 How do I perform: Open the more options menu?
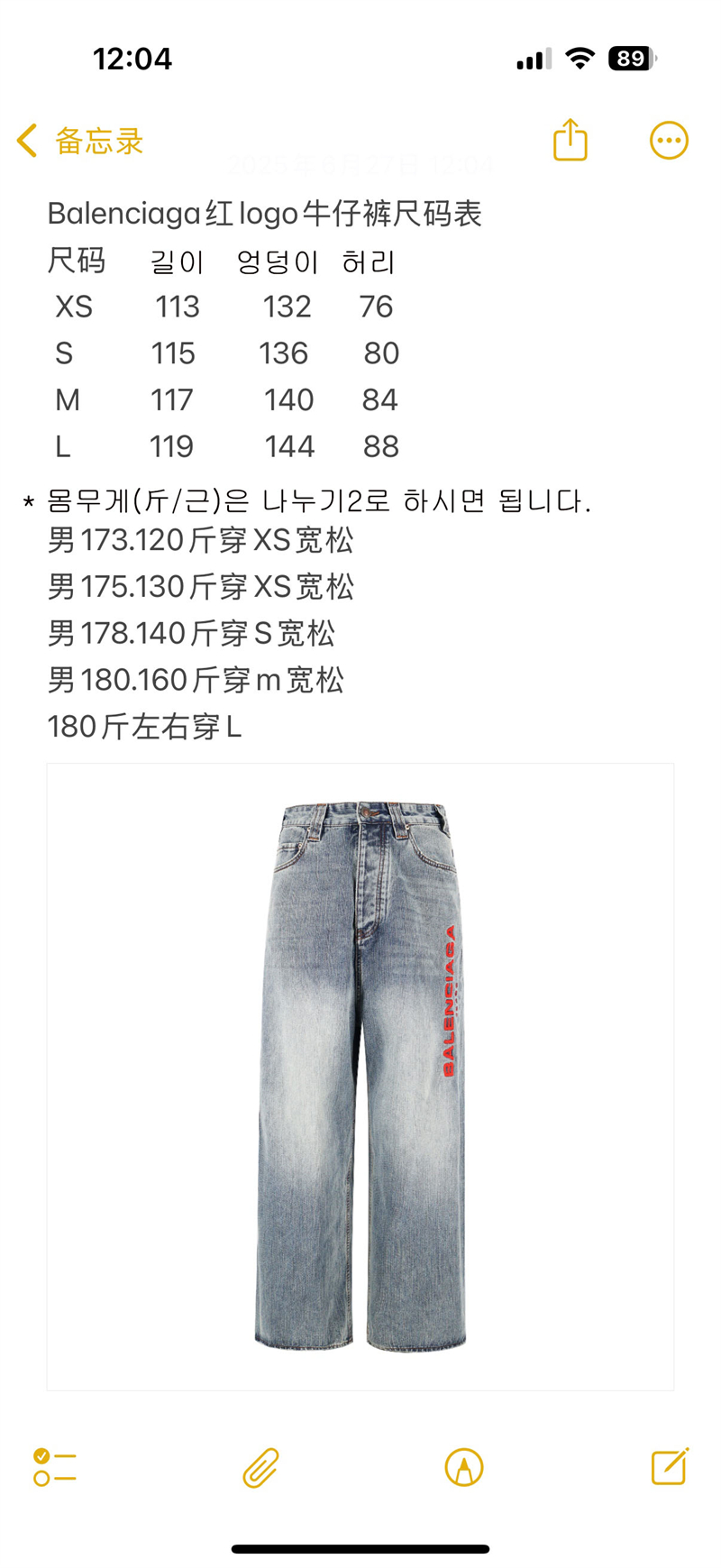point(669,141)
